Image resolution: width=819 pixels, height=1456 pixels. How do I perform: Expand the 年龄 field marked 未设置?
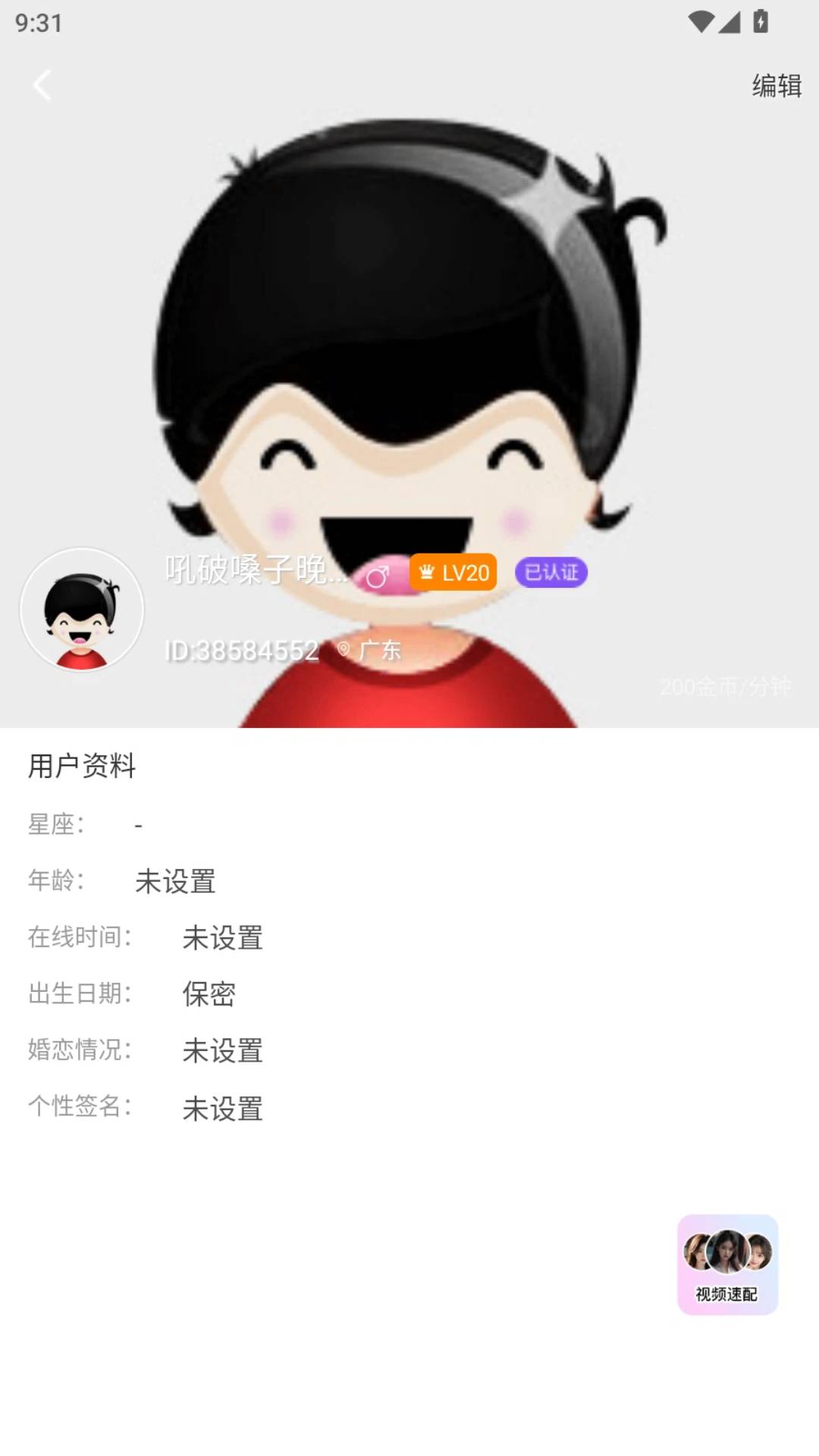pos(174,882)
